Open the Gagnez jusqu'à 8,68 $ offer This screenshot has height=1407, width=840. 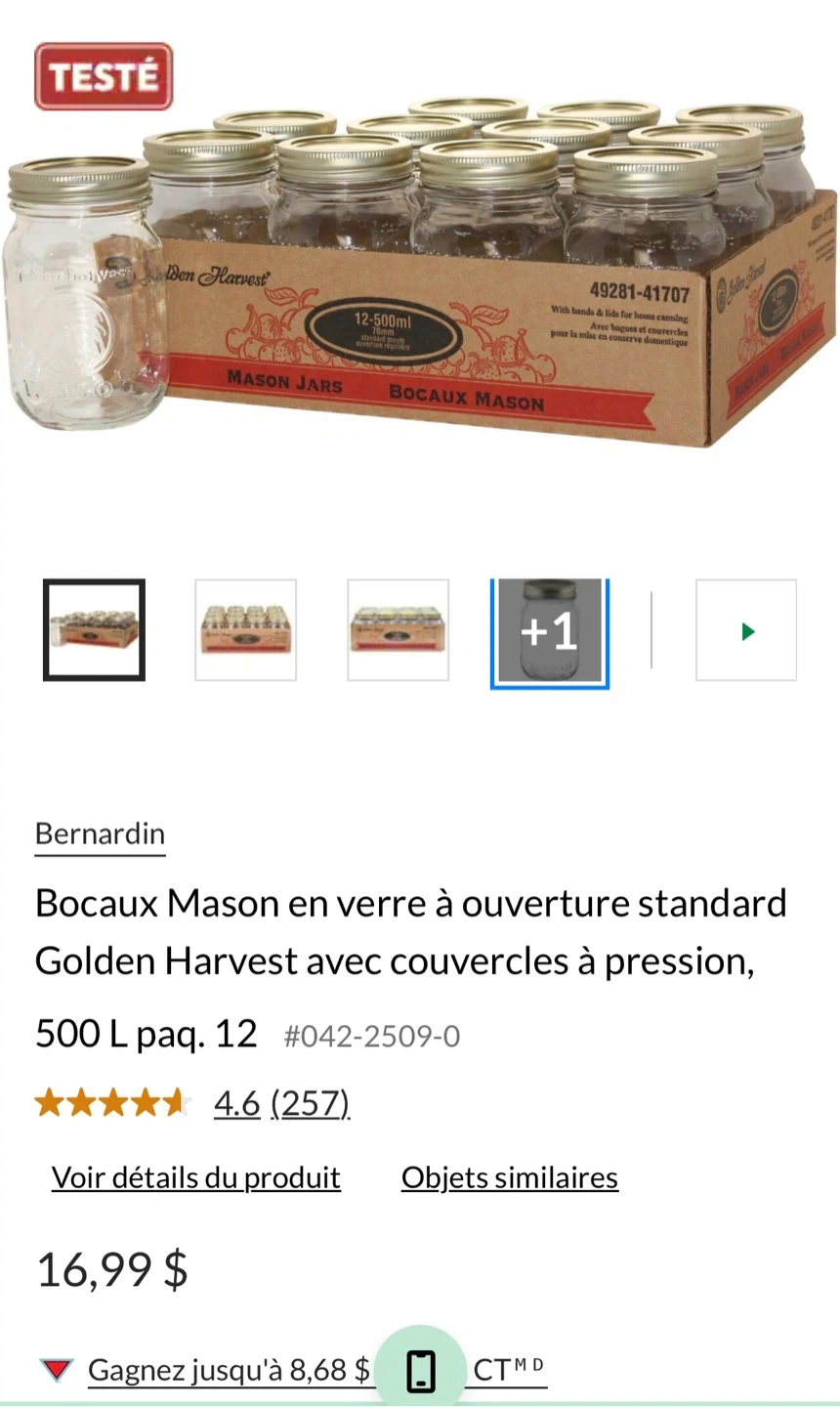click(229, 1370)
